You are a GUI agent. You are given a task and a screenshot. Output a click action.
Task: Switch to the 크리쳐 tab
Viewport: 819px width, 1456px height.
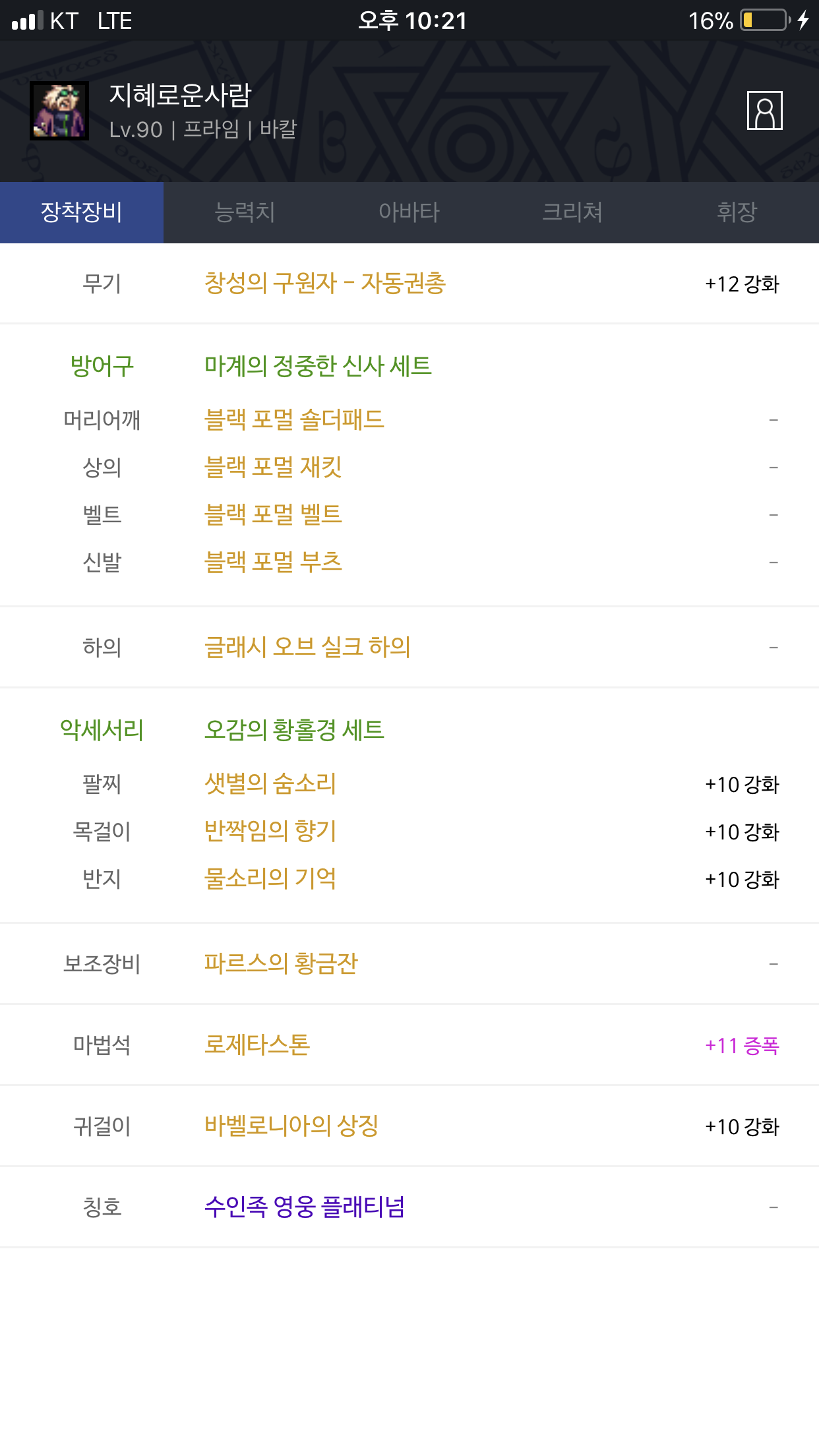pos(572,212)
